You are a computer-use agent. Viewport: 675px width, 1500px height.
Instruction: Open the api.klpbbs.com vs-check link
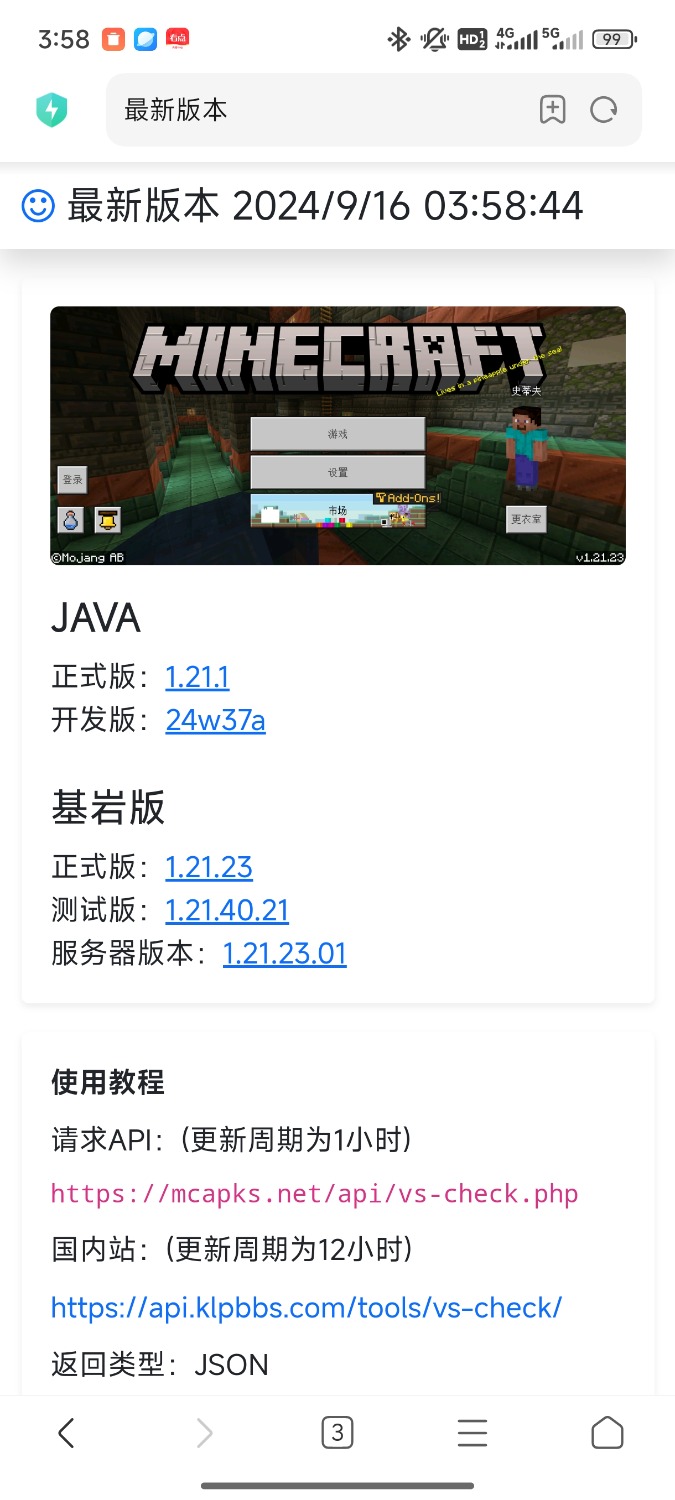[306, 1307]
